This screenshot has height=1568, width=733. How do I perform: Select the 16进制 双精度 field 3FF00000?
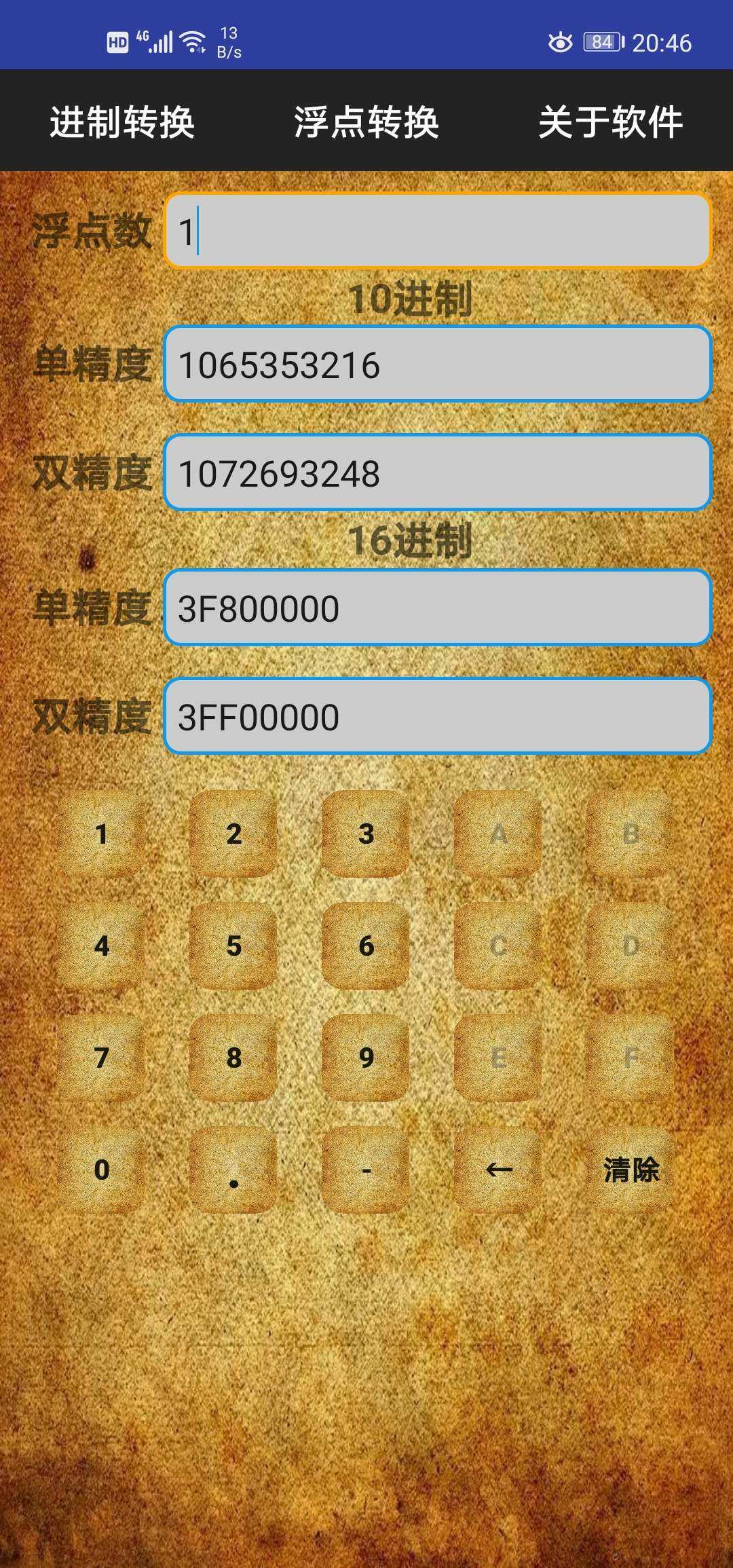438,717
